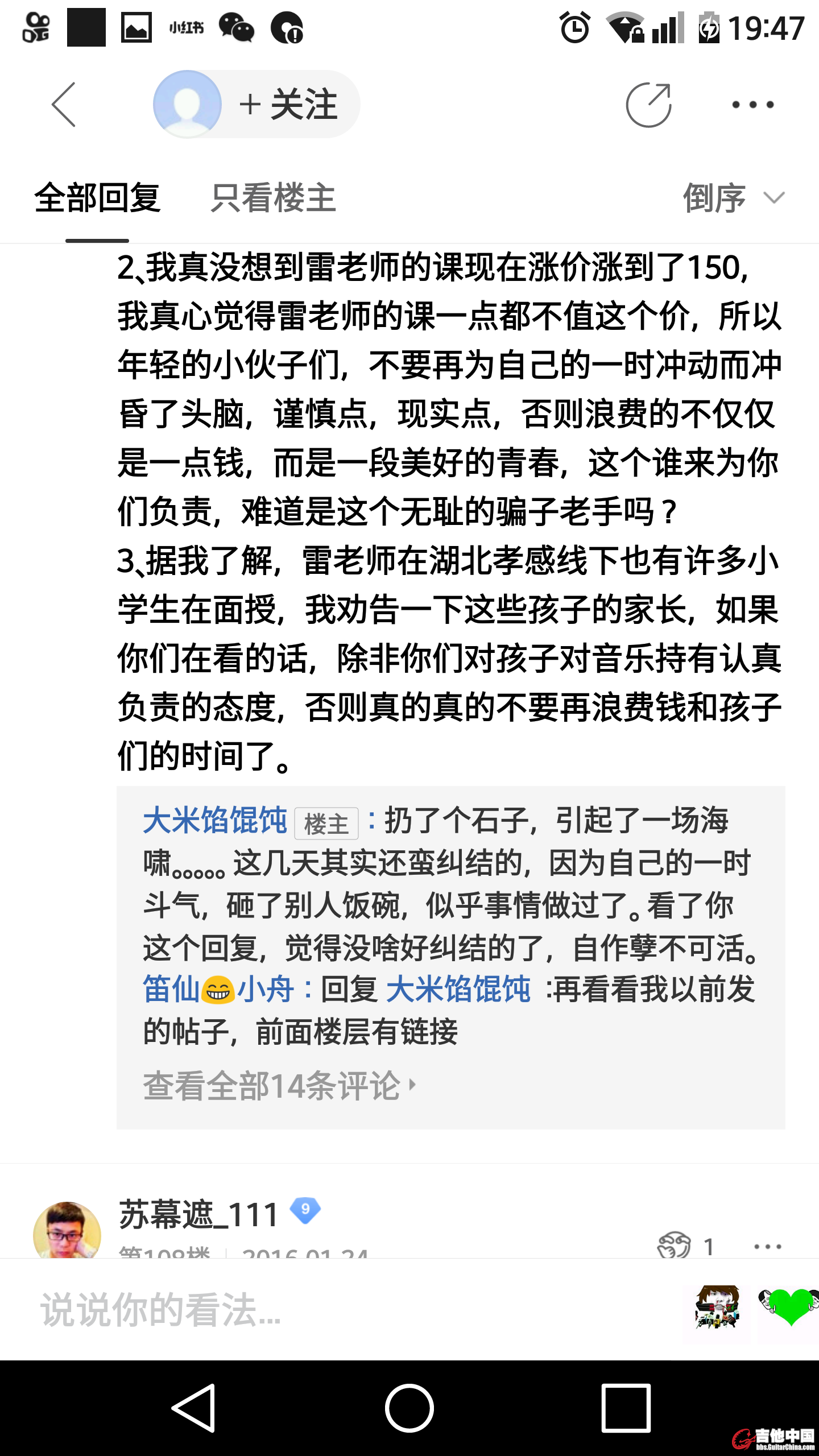Show only 楼主 posts
819x1456 pixels.
[x=273, y=198]
